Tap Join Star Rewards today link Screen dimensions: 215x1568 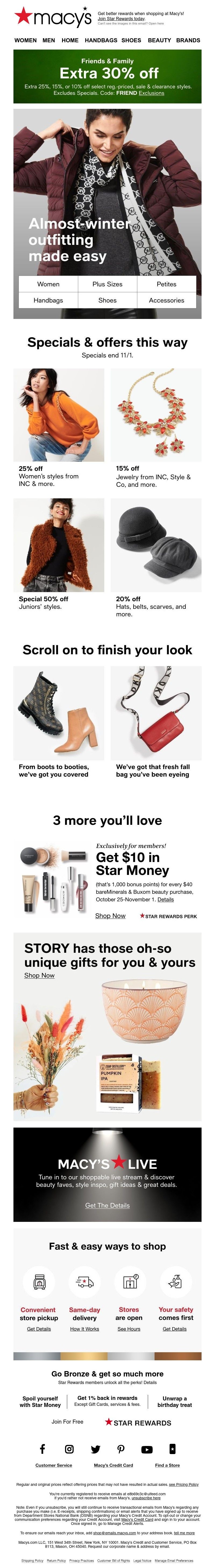[121, 19]
